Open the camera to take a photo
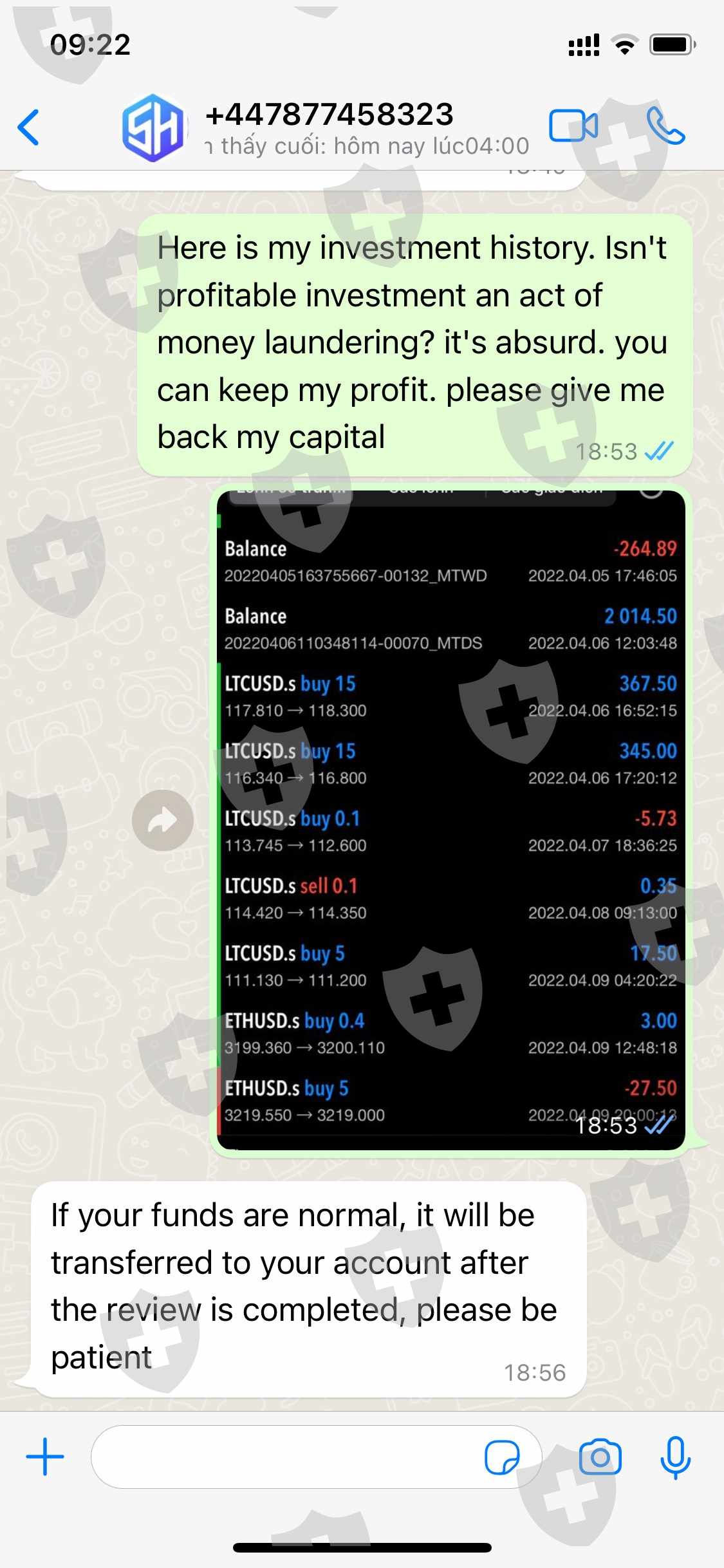The height and width of the screenshot is (1568, 724). coord(600,1457)
